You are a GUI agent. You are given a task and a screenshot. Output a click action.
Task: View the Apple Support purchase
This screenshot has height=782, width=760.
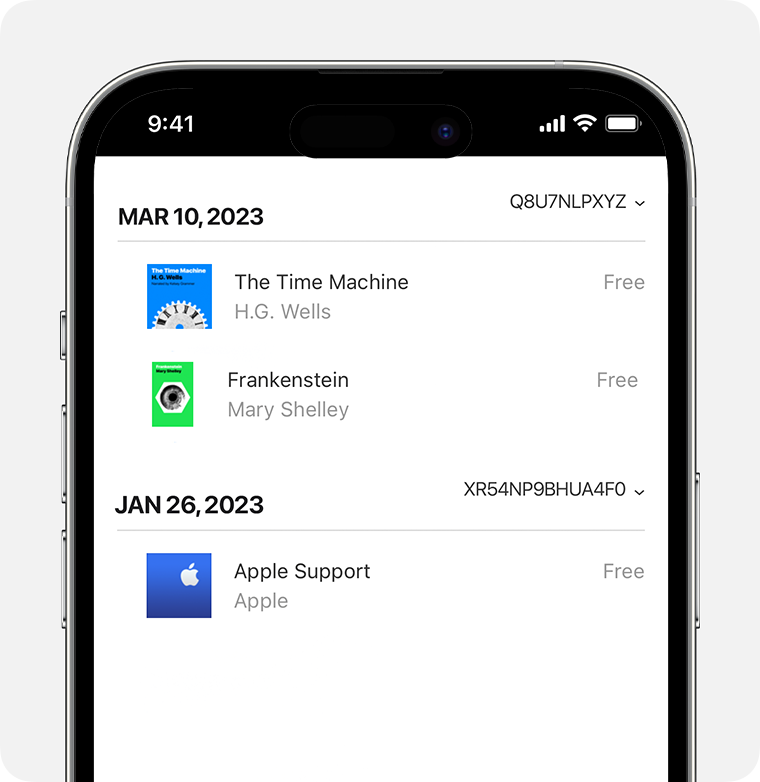tap(302, 572)
